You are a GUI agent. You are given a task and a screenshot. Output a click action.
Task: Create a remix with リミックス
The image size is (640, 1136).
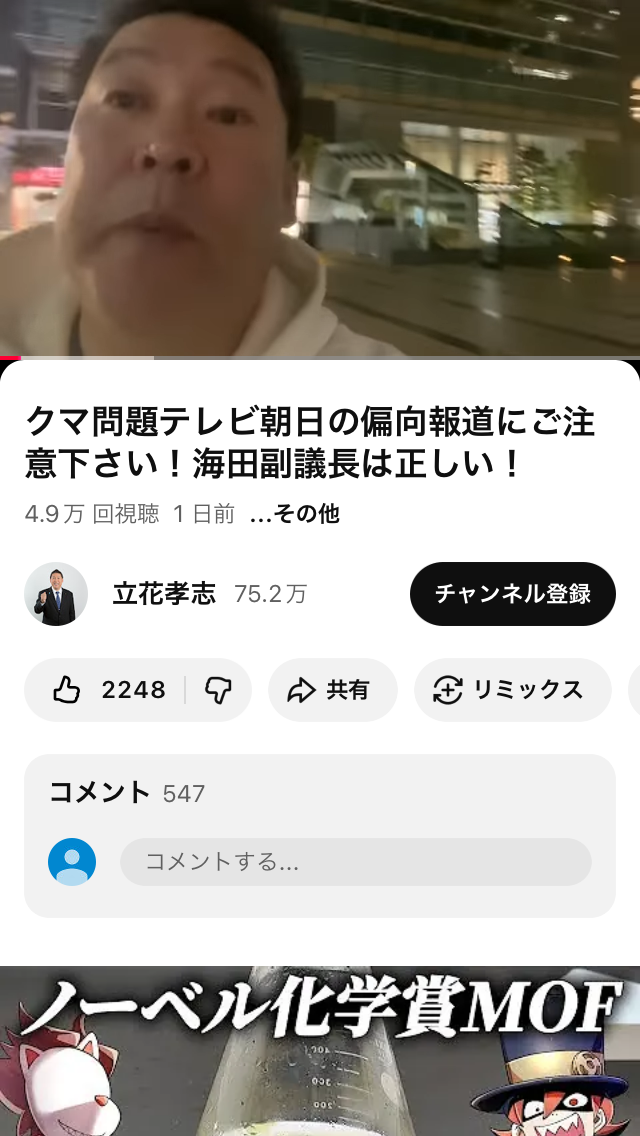coord(512,690)
